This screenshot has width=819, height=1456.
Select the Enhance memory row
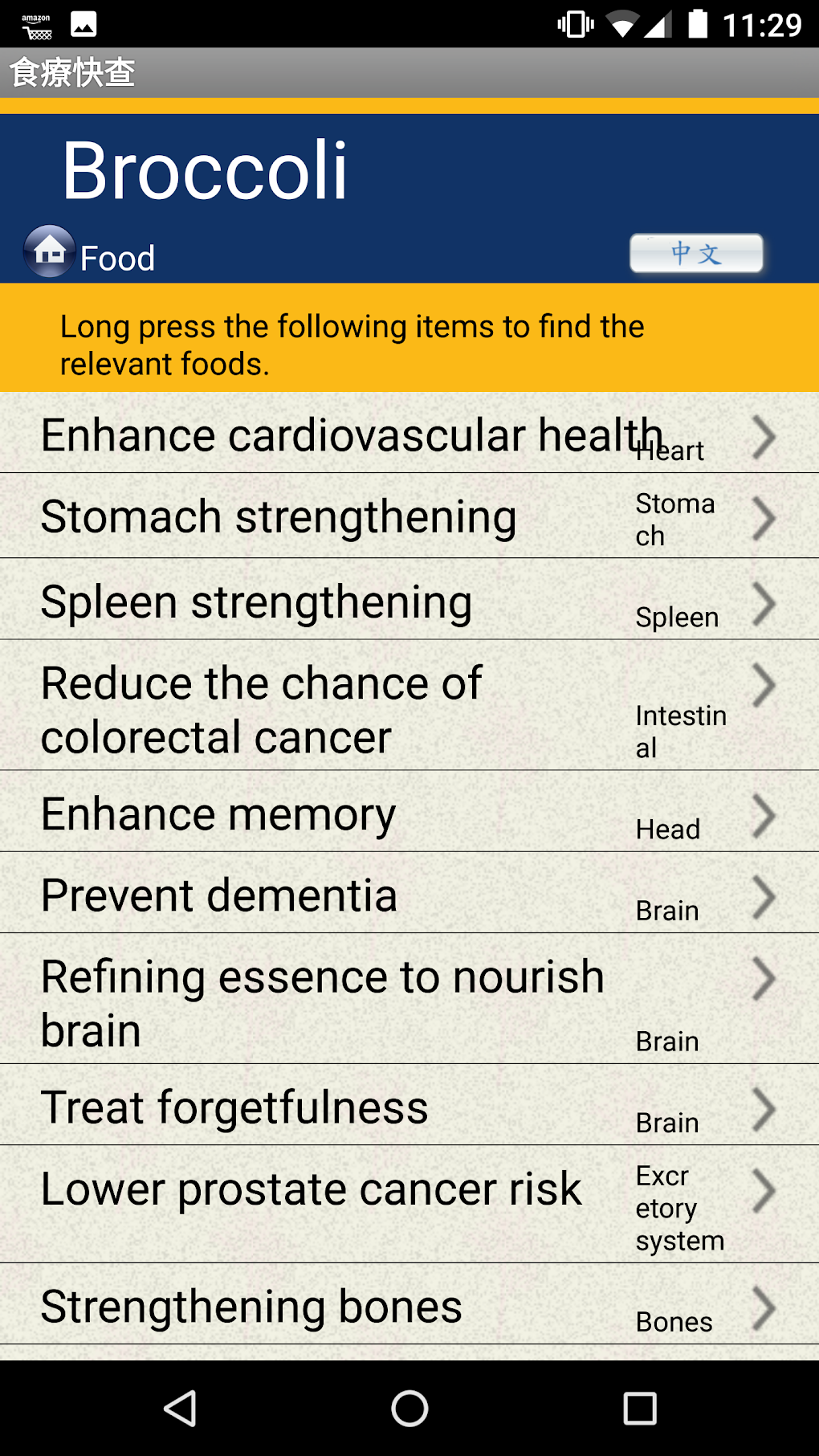(409, 812)
